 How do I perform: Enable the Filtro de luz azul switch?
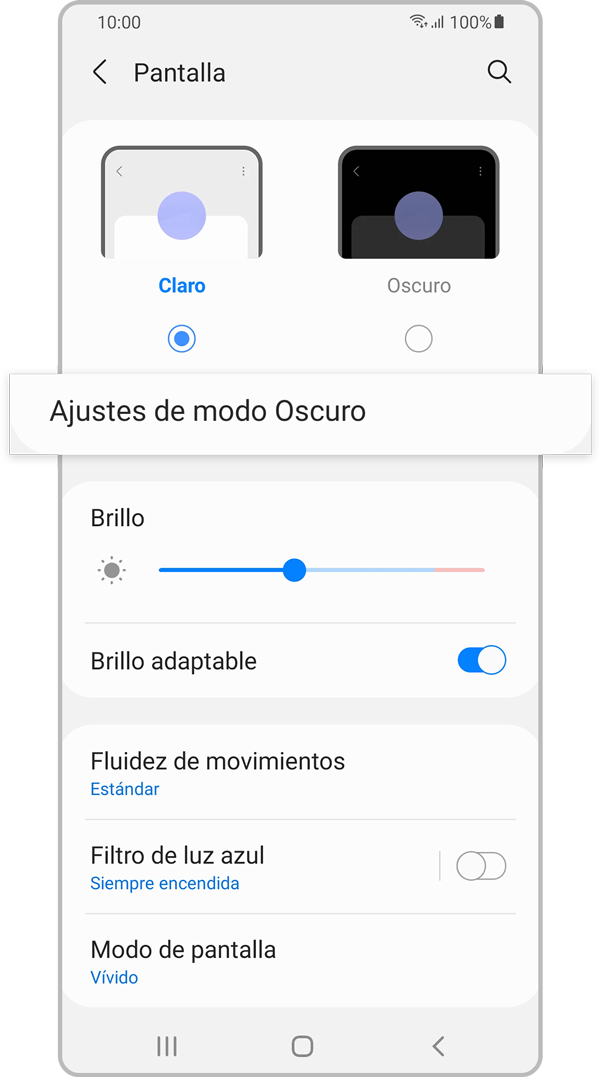[481, 866]
